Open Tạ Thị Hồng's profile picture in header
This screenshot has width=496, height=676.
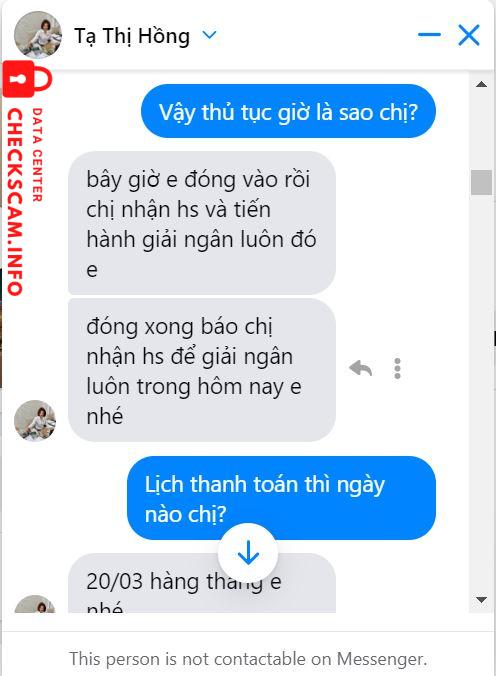click(38, 34)
